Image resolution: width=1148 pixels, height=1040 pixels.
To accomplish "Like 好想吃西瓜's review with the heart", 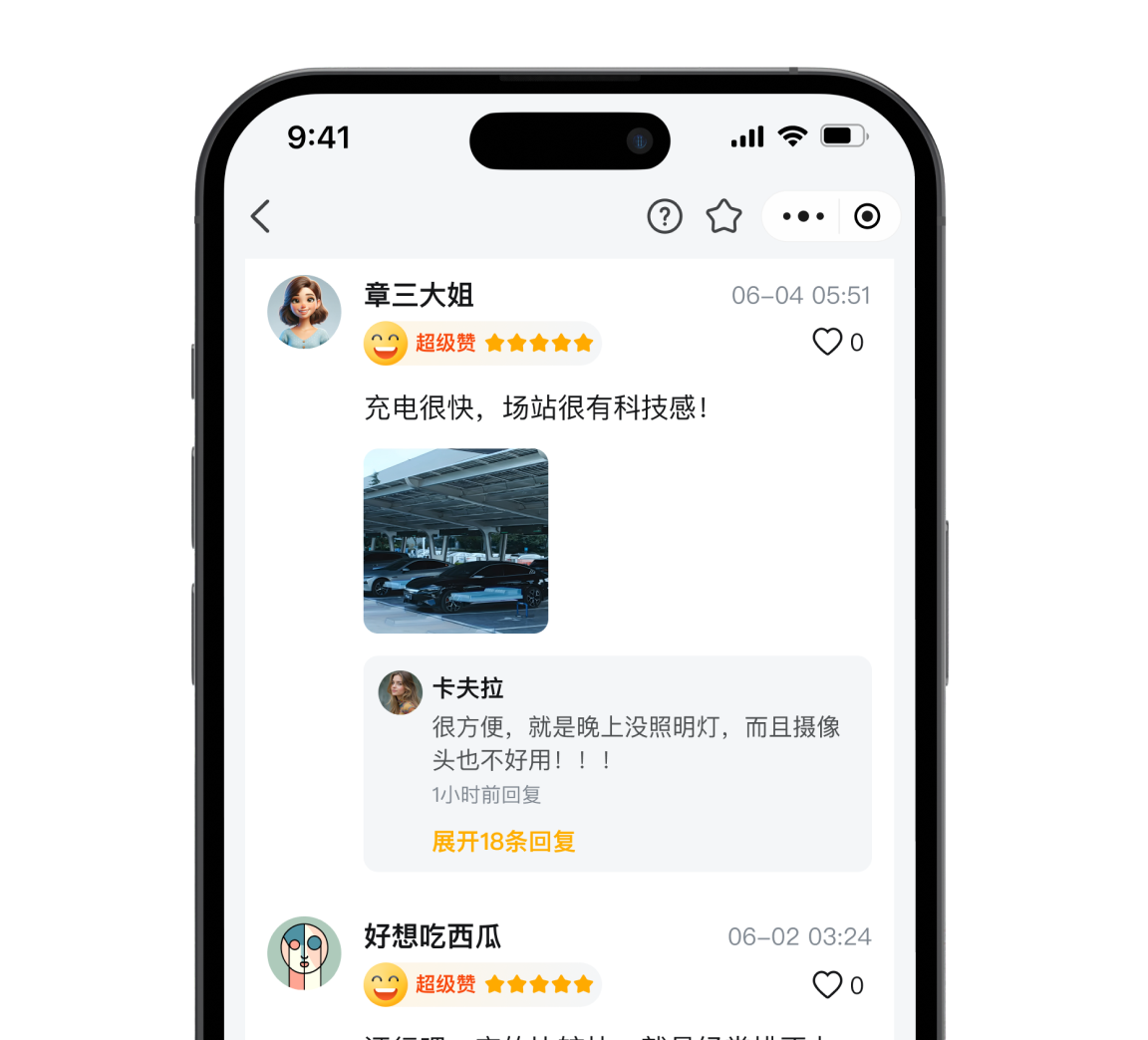I will click(x=828, y=985).
